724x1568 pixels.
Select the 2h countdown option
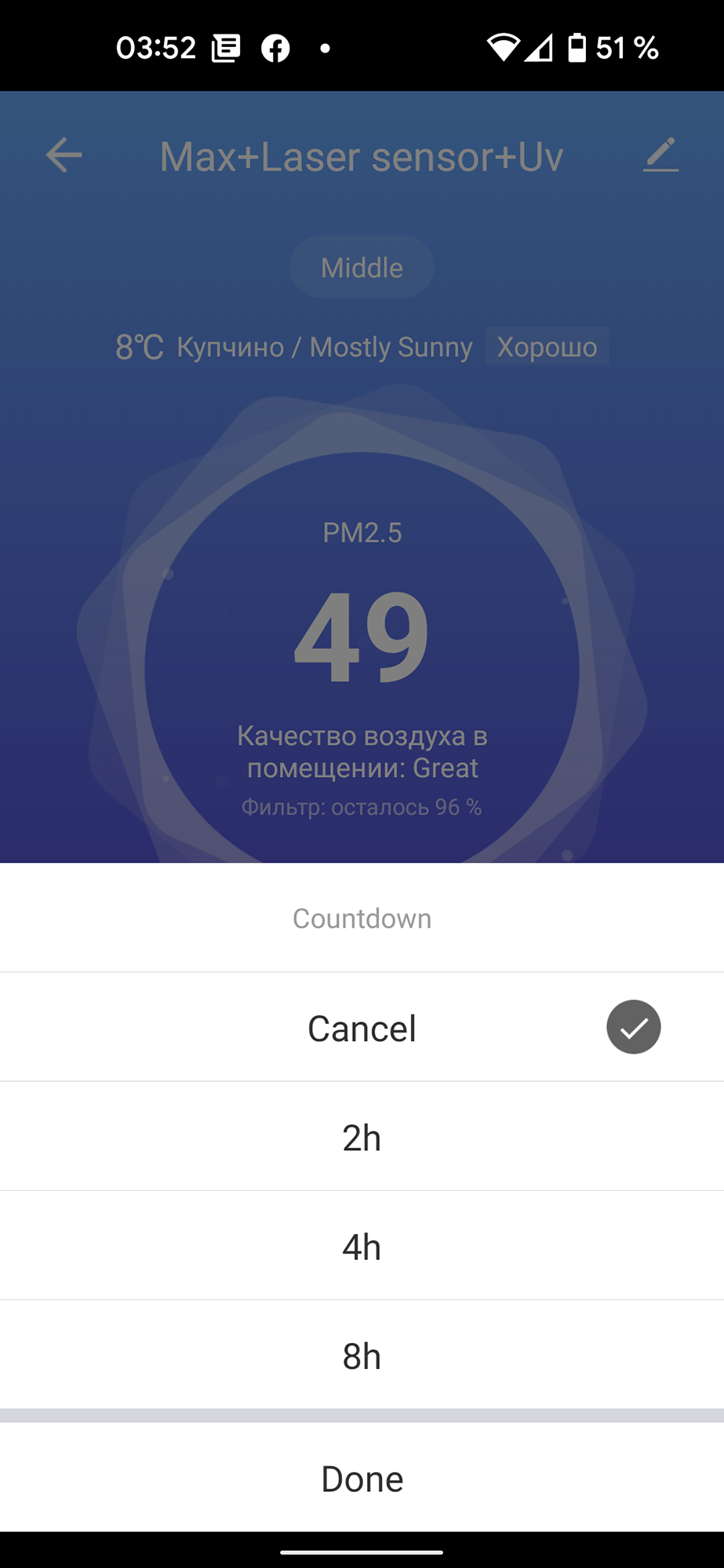[362, 1137]
